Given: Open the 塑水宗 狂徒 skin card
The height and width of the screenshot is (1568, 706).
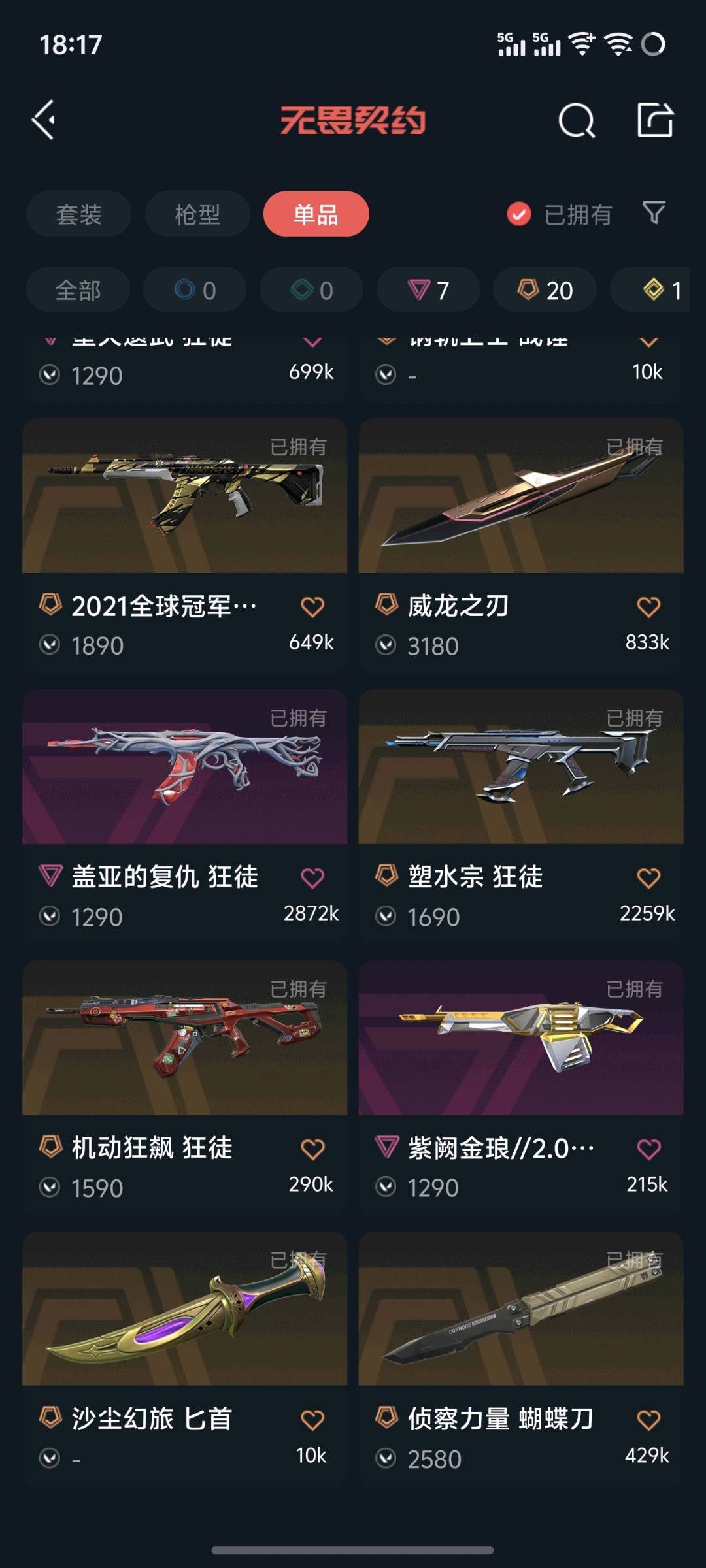Looking at the screenshot, I should point(521,817).
